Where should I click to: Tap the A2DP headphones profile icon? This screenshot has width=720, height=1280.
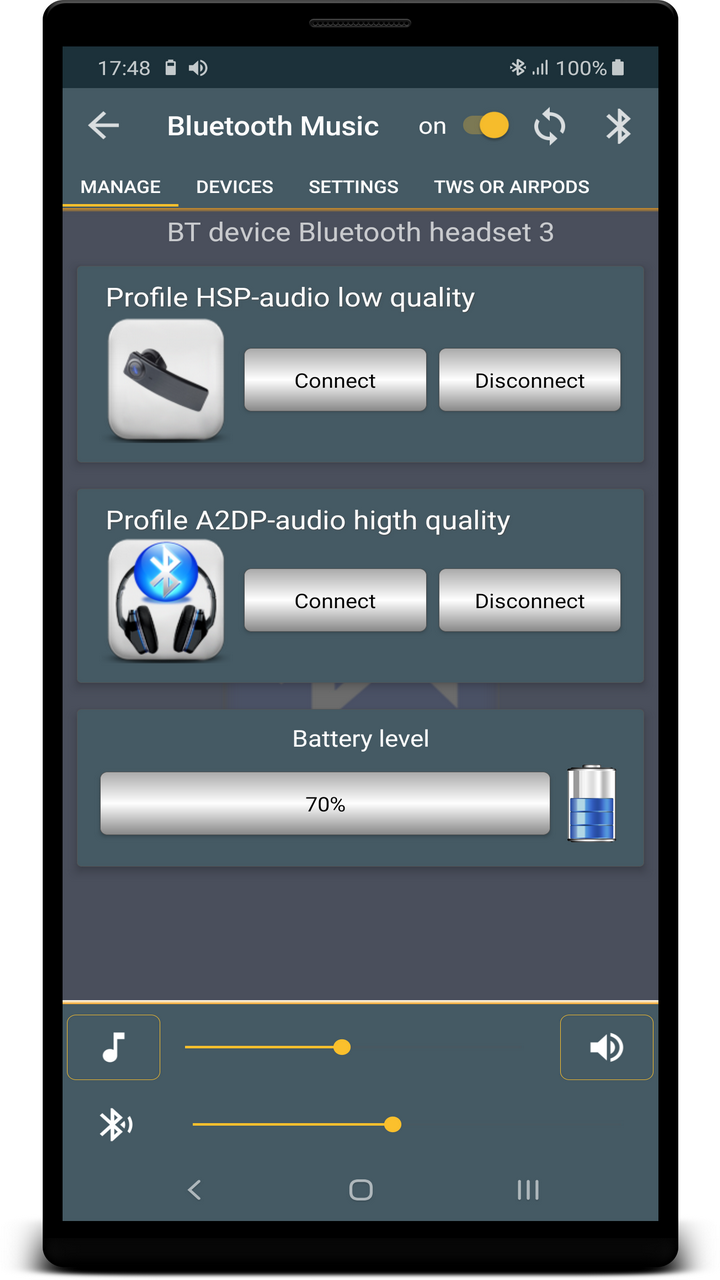pos(165,600)
